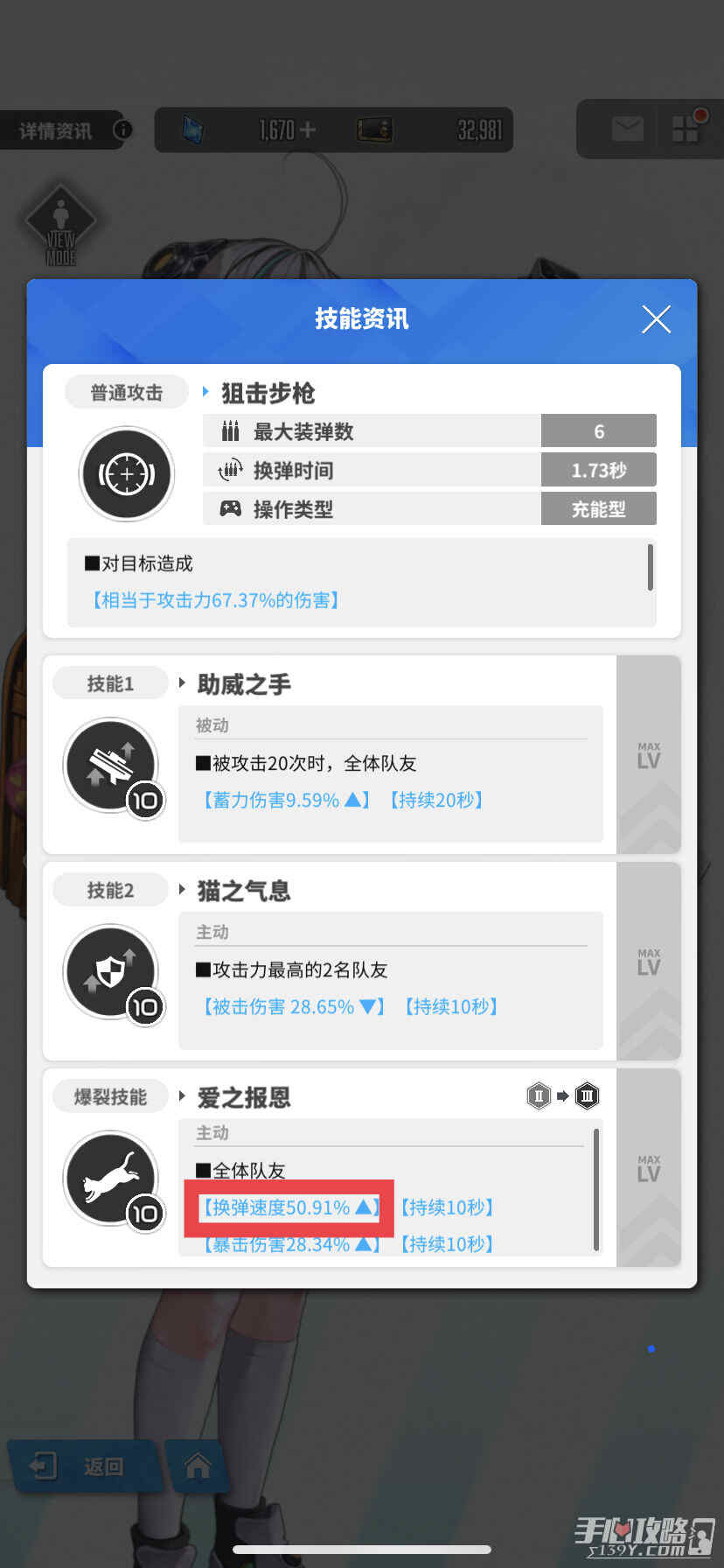Close the 技能资讯 skill info dialog
The height and width of the screenshot is (1568, 724).
click(x=656, y=319)
